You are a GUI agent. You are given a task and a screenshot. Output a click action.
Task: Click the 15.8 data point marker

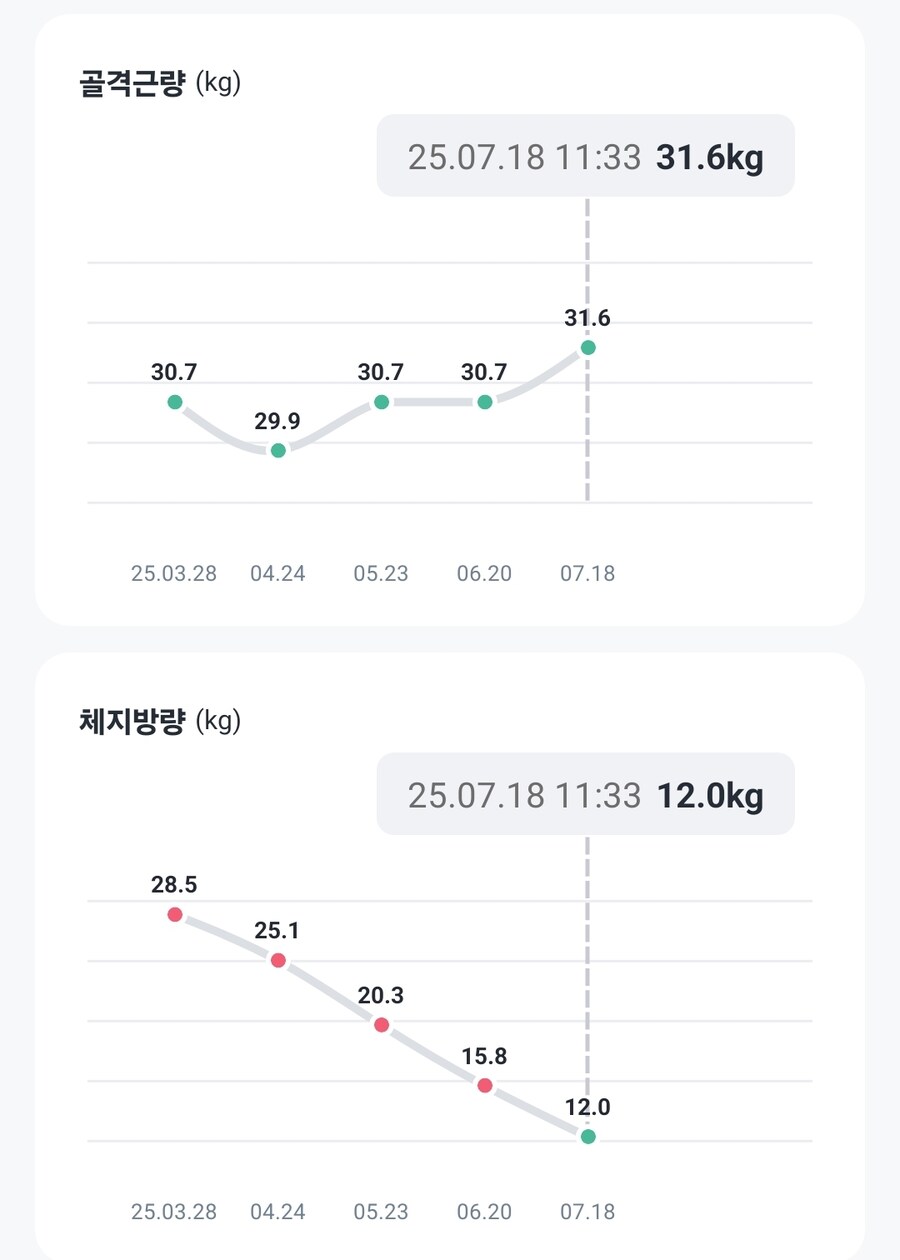tap(484, 1085)
